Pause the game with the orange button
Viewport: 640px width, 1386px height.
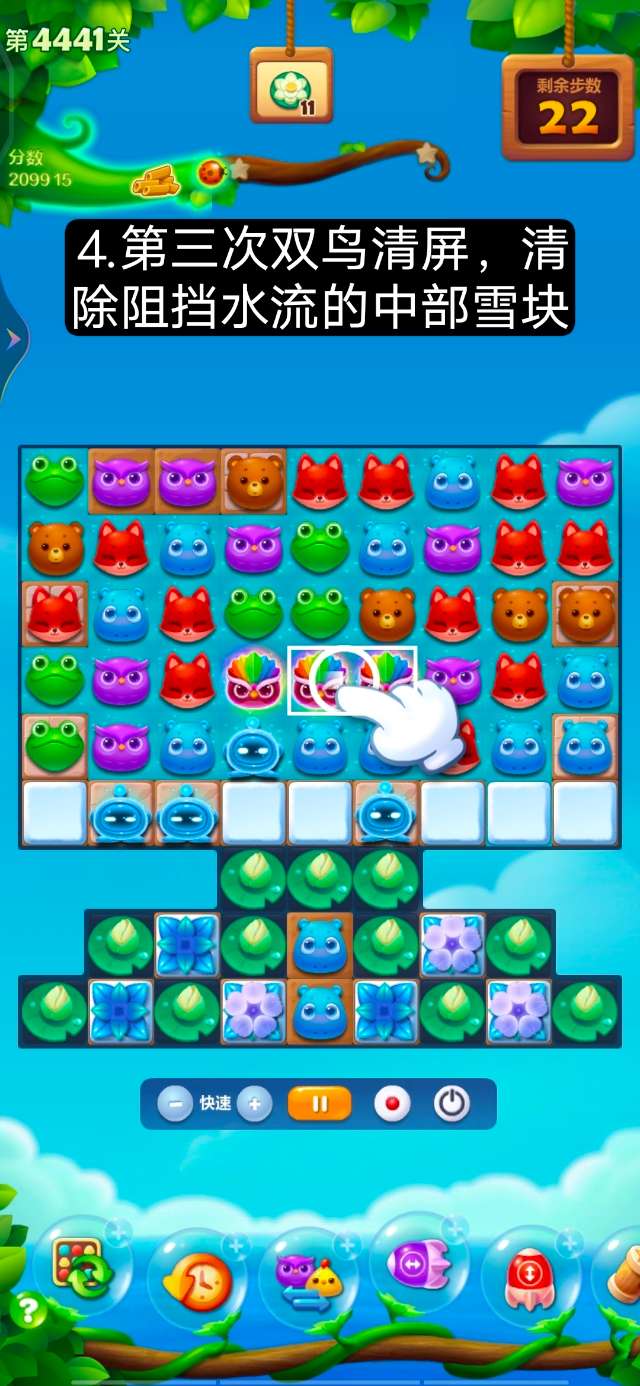point(320,1104)
